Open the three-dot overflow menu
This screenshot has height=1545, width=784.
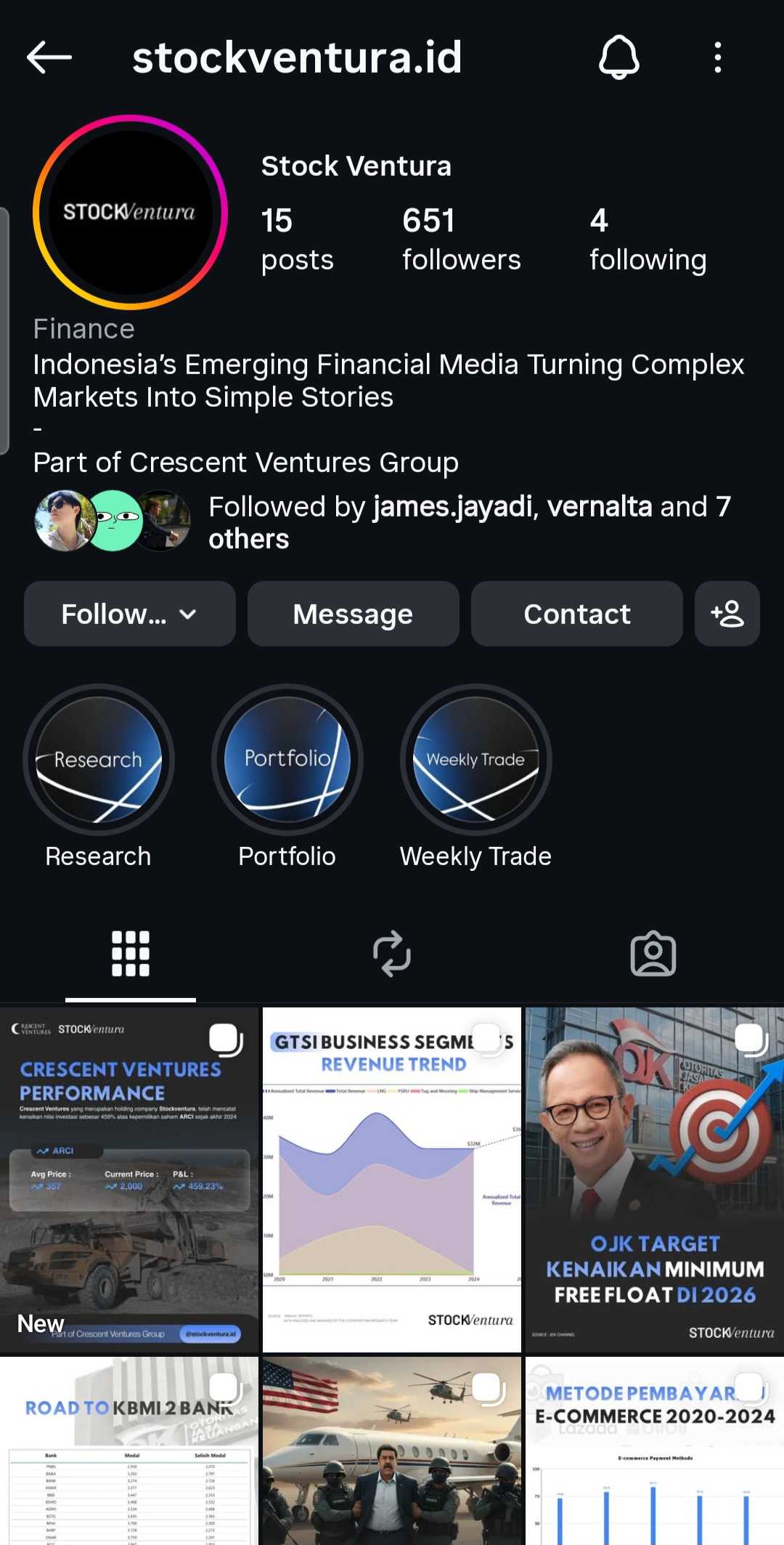point(717,57)
